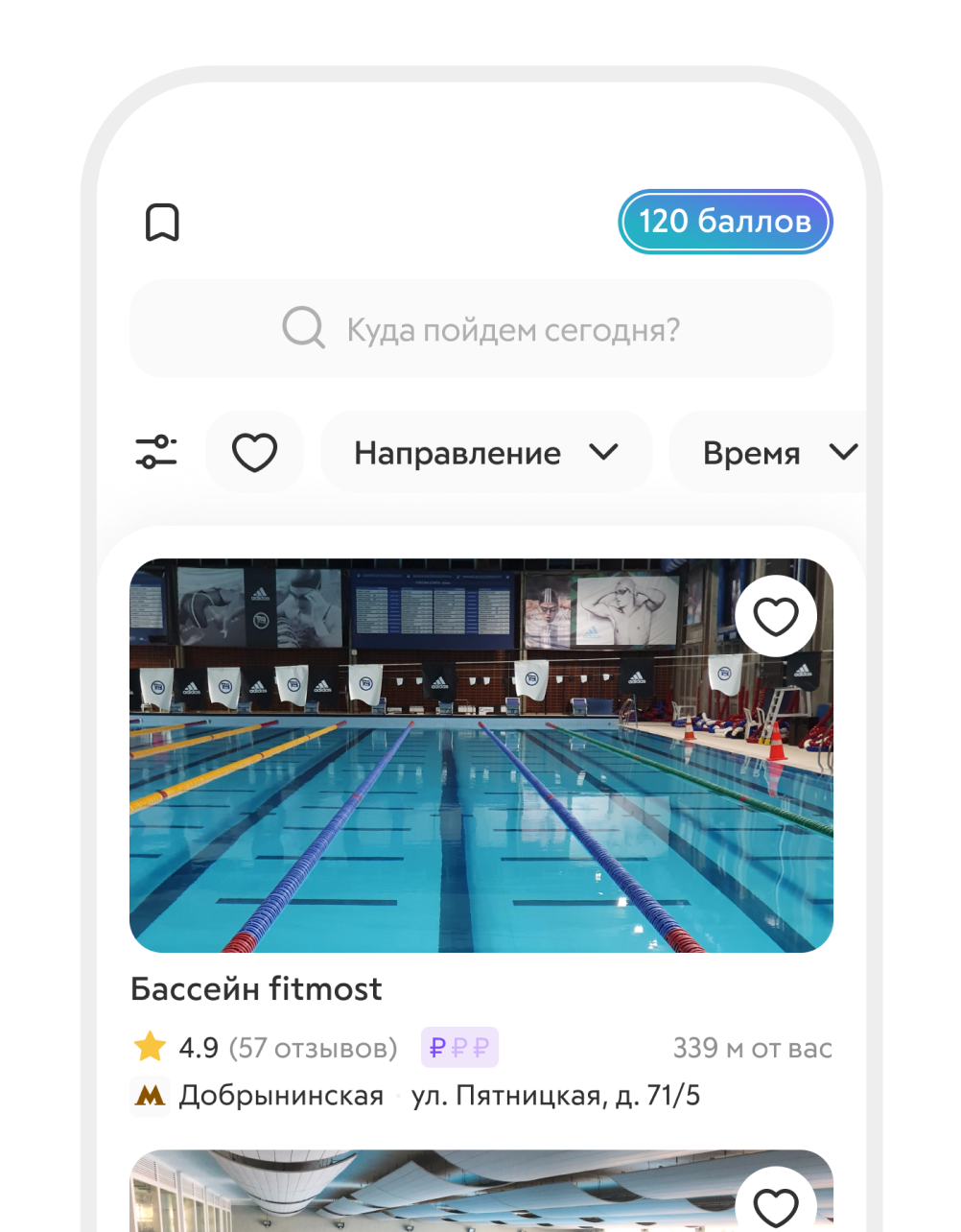Like the second venue card below
The image size is (961, 1232).
(x=776, y=1204)
